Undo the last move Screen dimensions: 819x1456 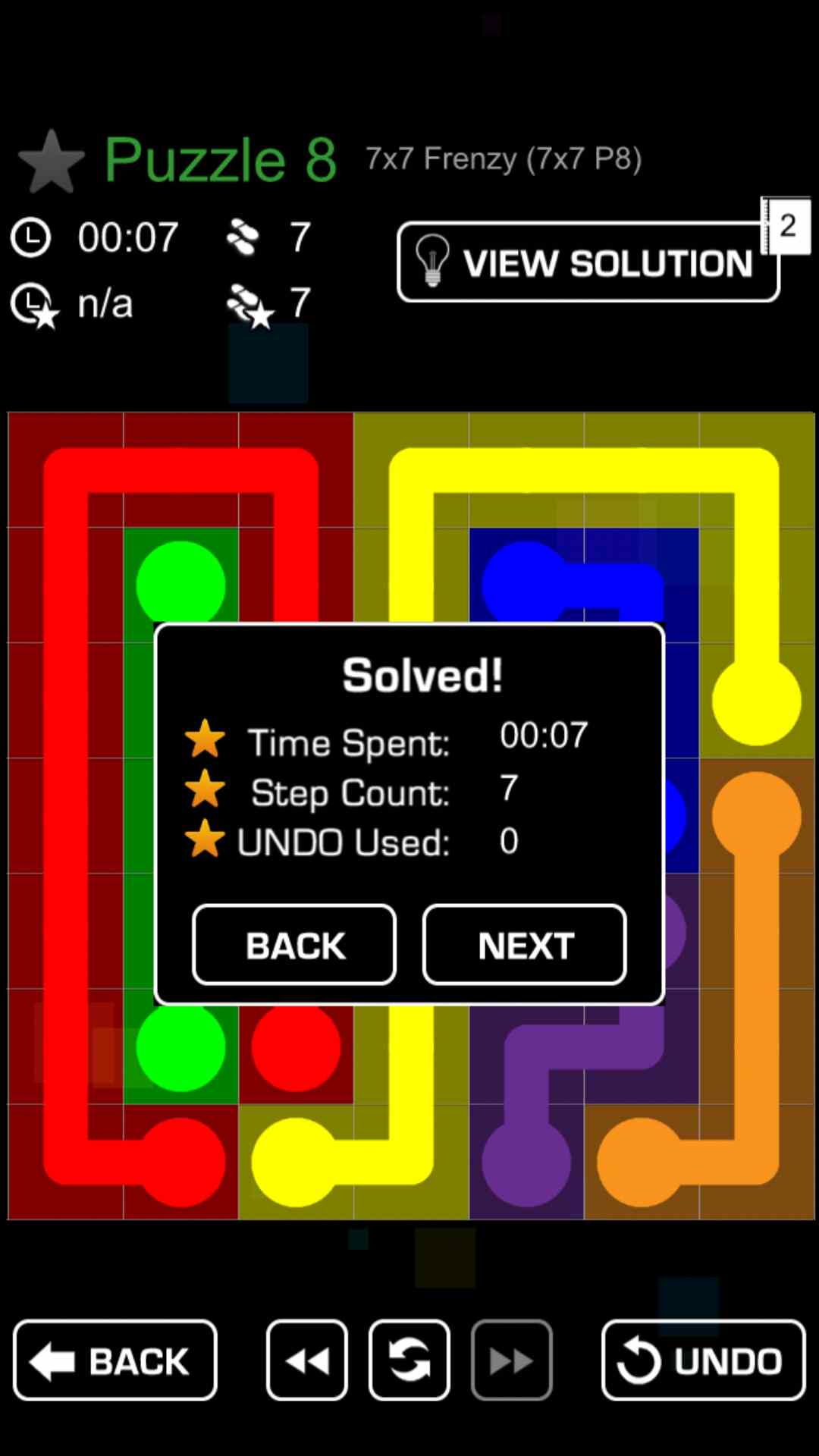pyautogui.click(x=703, y=1360)
